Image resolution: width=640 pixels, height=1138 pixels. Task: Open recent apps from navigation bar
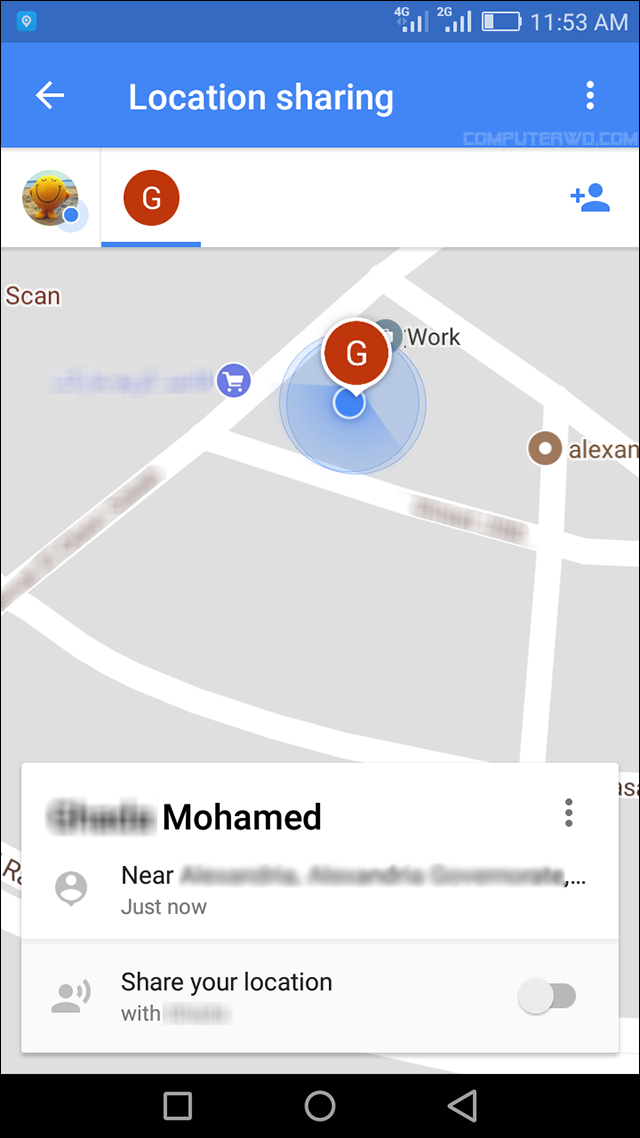click(x=178, y=1105)
